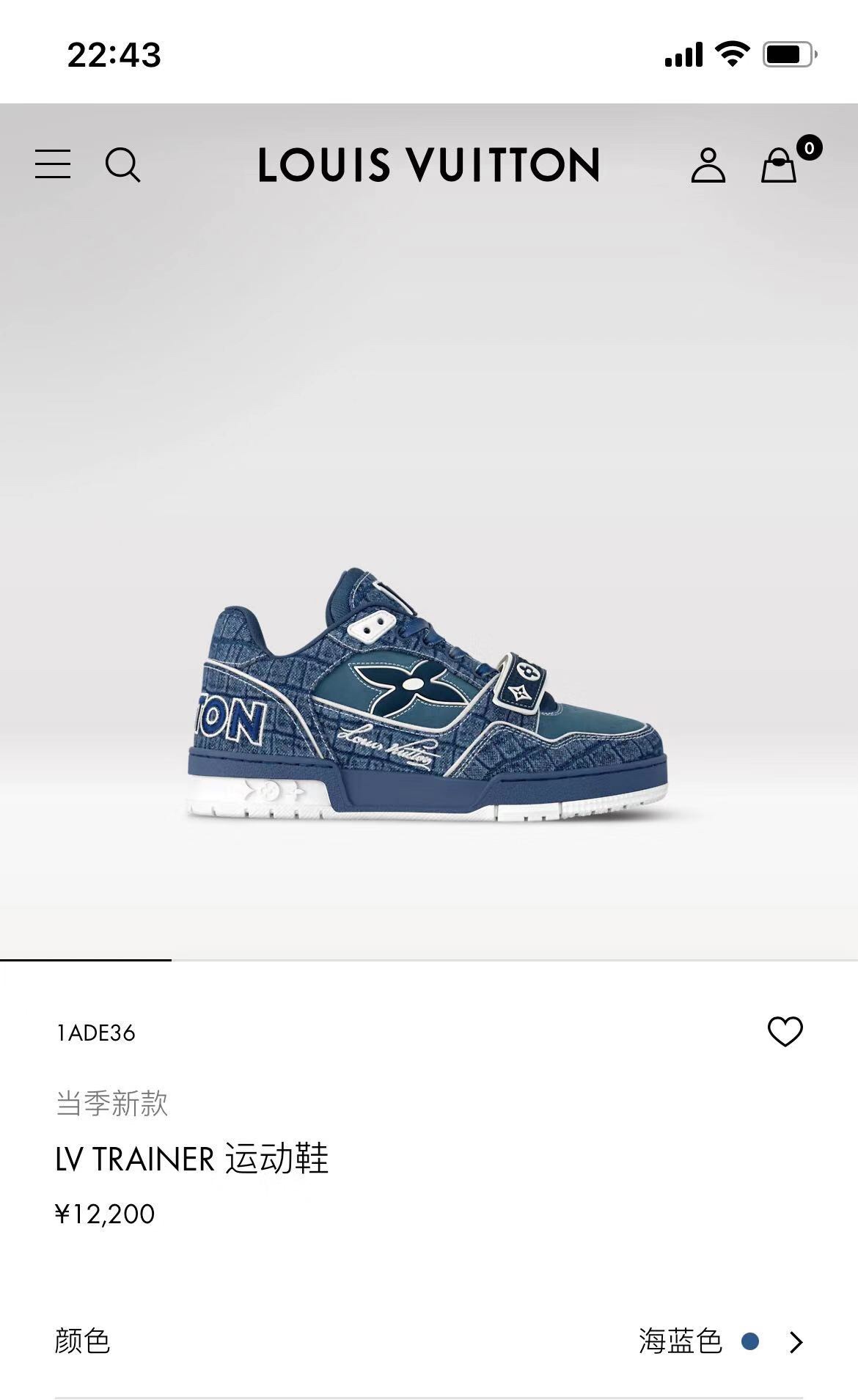The height and width of the screenshot is (1400, 858).
Task: Open the shopping bag
Action: [x=780, y=165]
